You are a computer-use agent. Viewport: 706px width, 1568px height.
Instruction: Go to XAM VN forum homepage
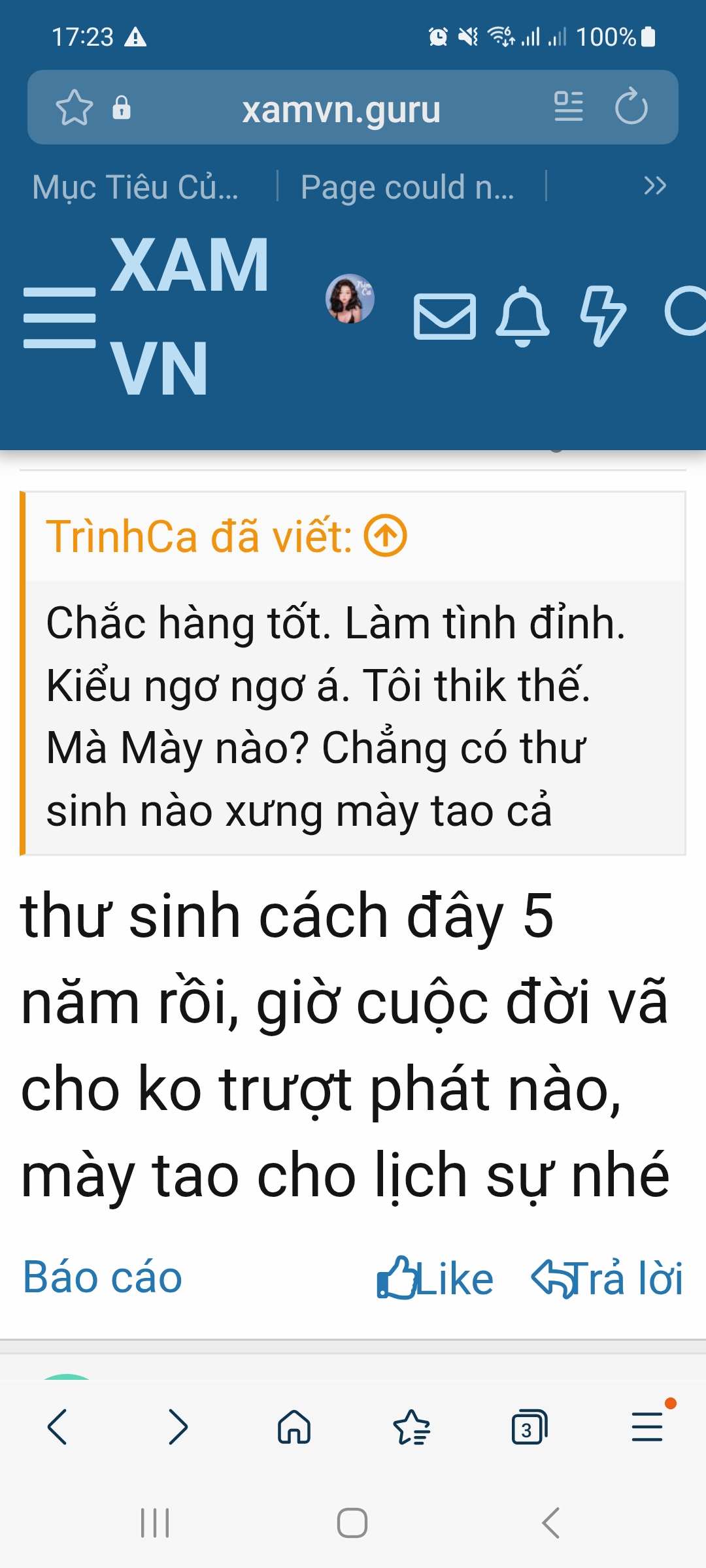click(190, 317)
